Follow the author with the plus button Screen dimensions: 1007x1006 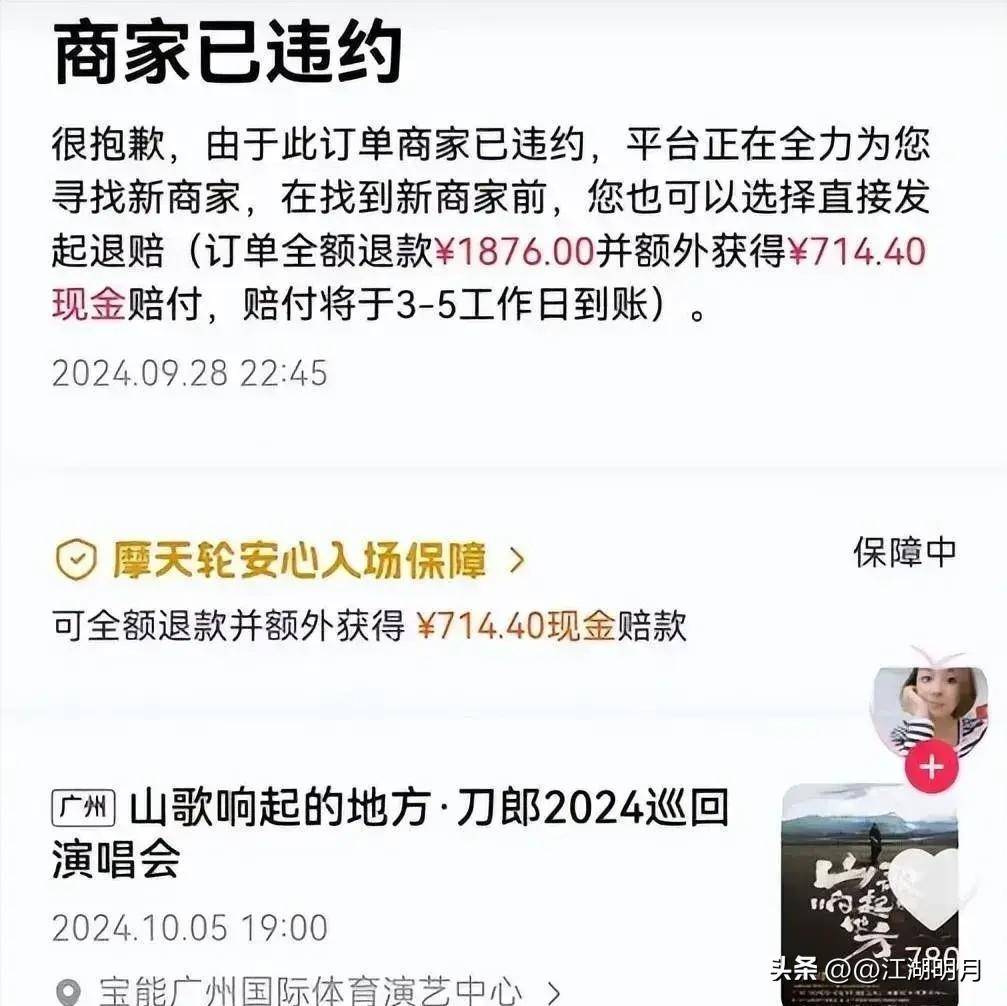pyautogui.click(x=931, y=768)
